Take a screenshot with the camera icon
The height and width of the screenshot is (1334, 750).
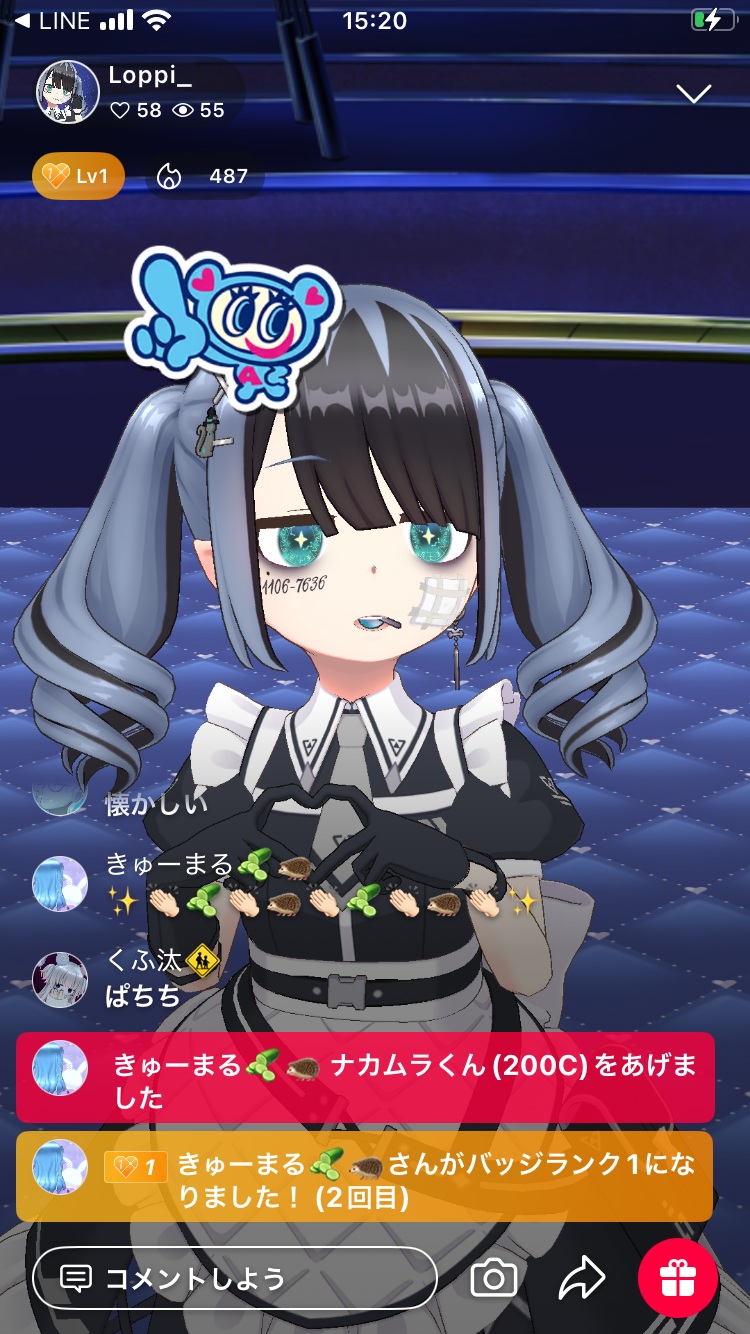click(x=493, y=1278)
